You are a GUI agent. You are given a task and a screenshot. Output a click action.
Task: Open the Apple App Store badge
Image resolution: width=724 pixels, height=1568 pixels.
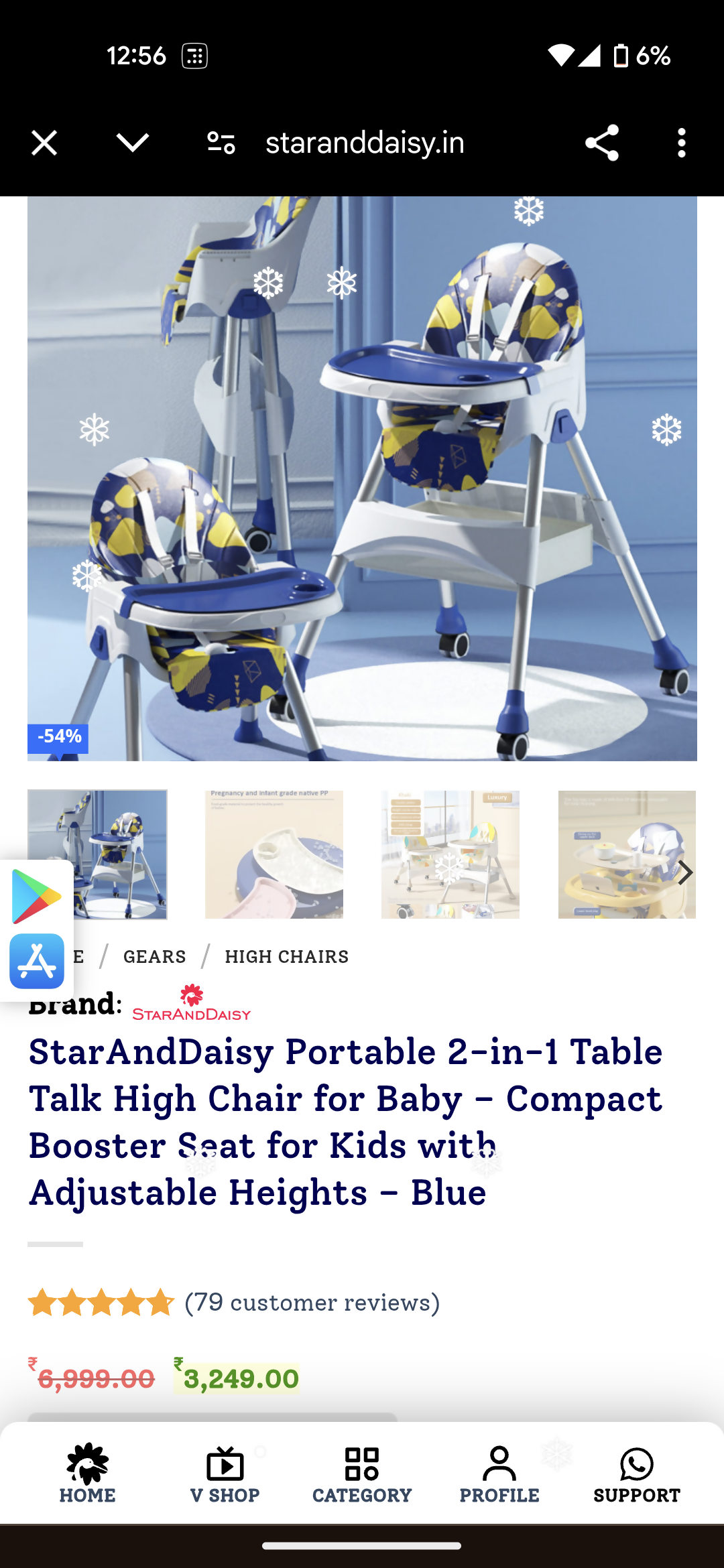(36, 961)
